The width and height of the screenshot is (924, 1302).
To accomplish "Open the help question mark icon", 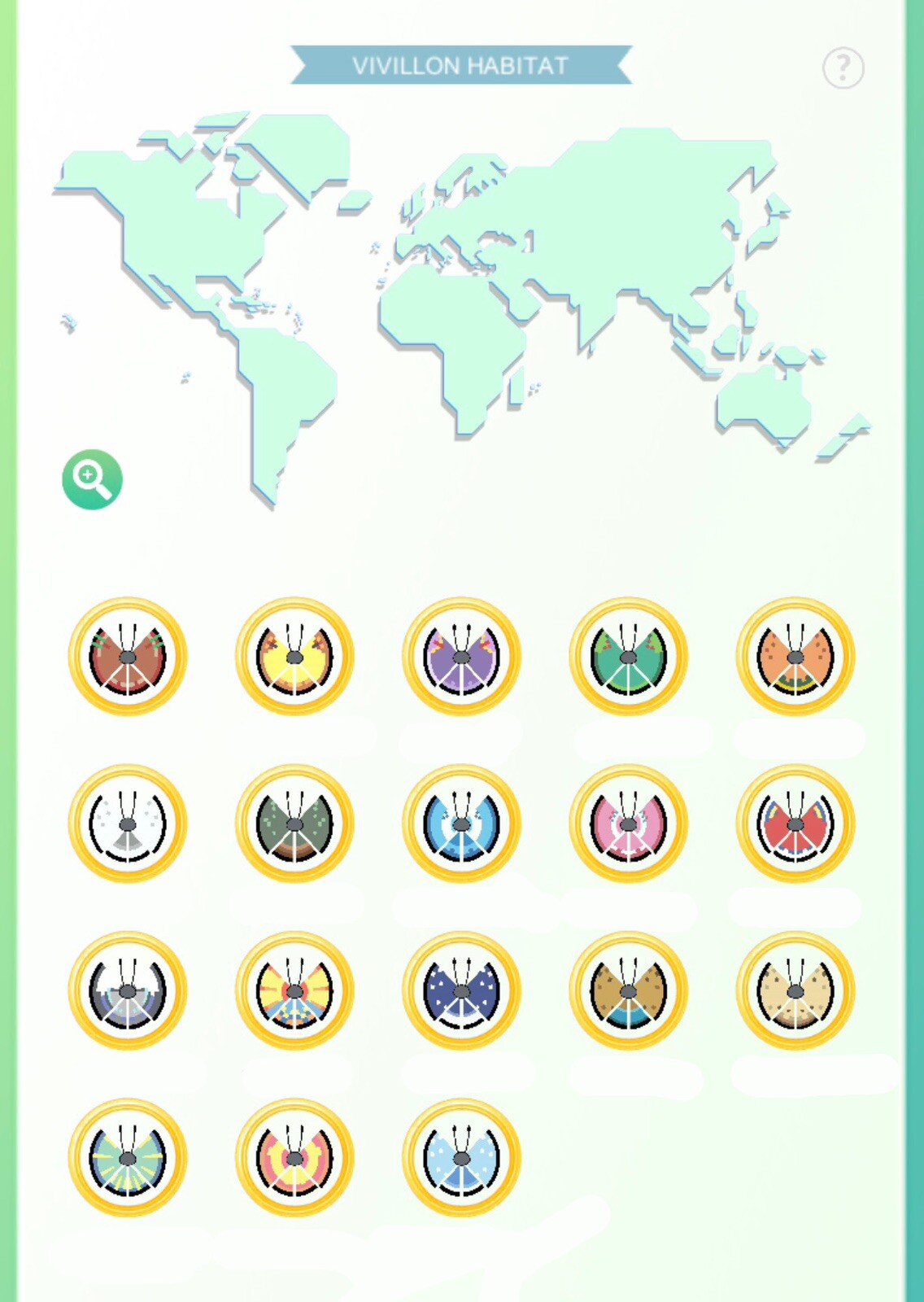I will coord(843,68).
